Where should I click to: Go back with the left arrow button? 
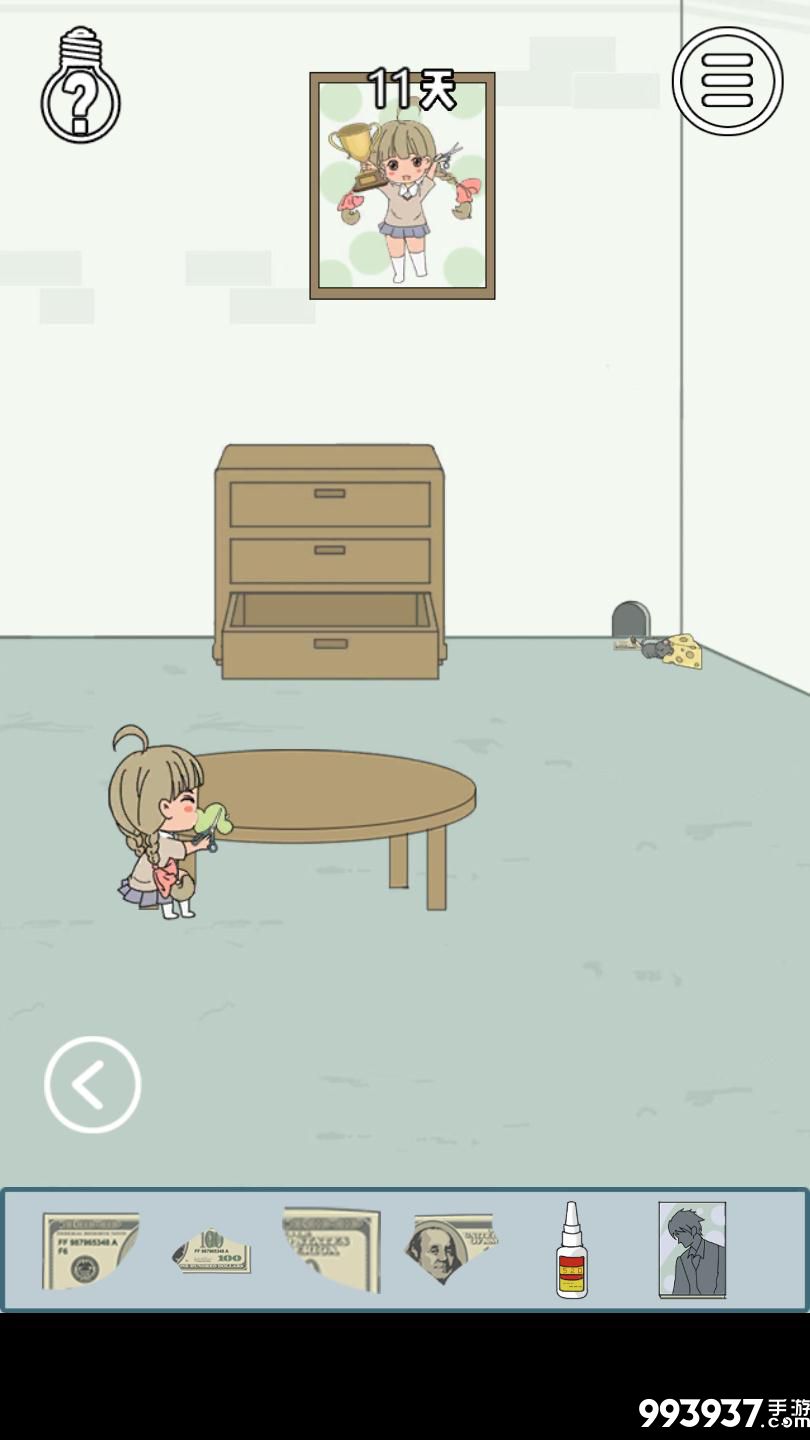coord(92,1084)
